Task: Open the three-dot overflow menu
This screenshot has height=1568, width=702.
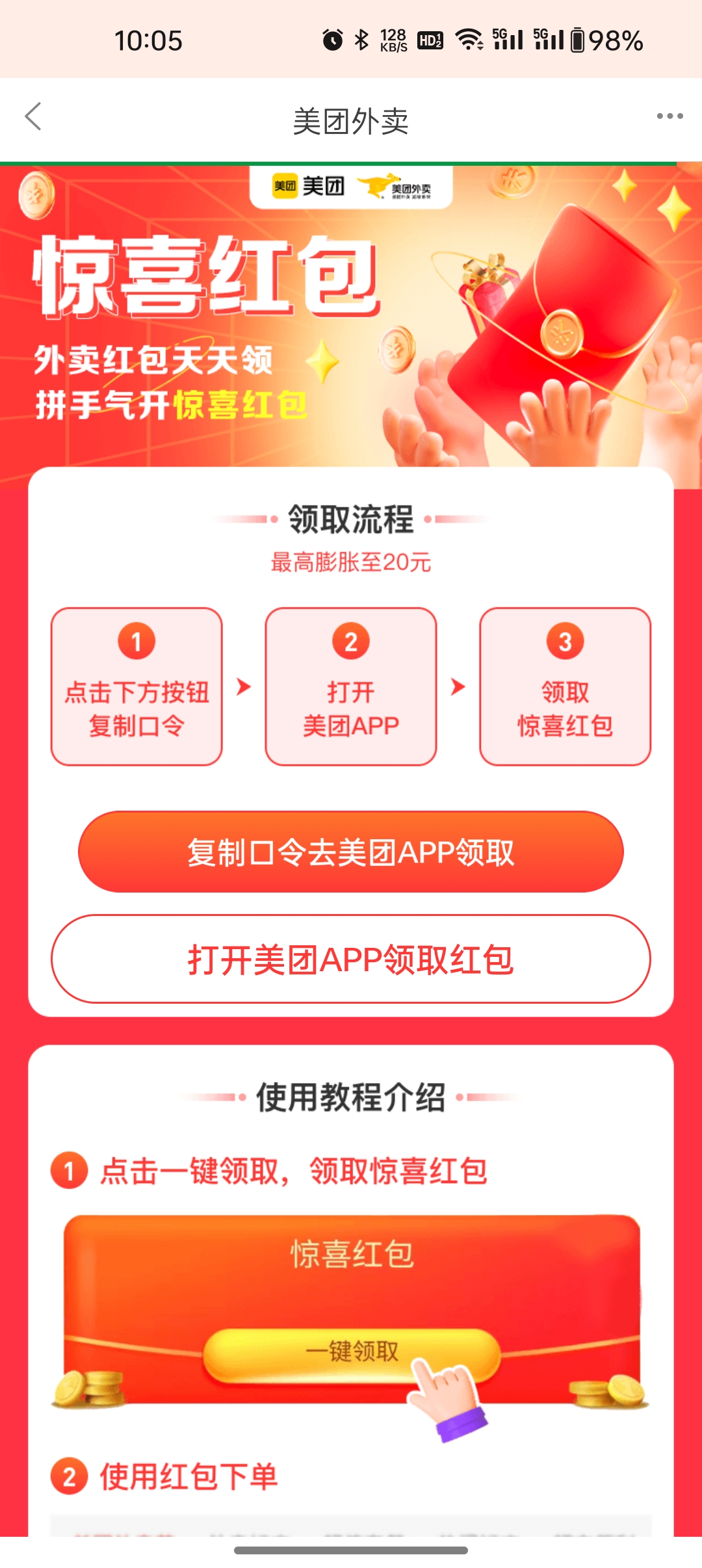Action: 669,116
